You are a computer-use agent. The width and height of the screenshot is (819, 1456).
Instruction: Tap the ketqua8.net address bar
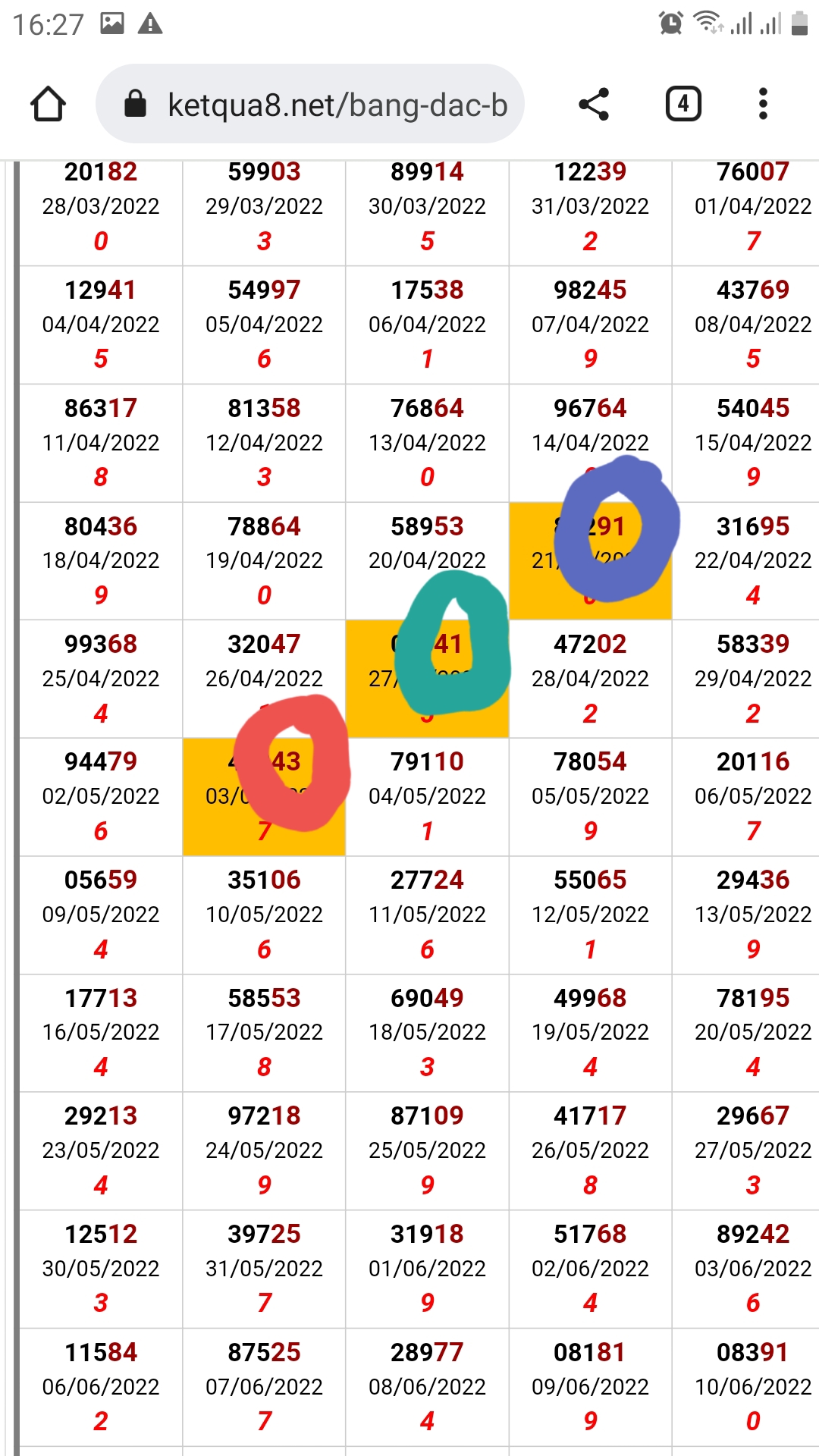310,104
